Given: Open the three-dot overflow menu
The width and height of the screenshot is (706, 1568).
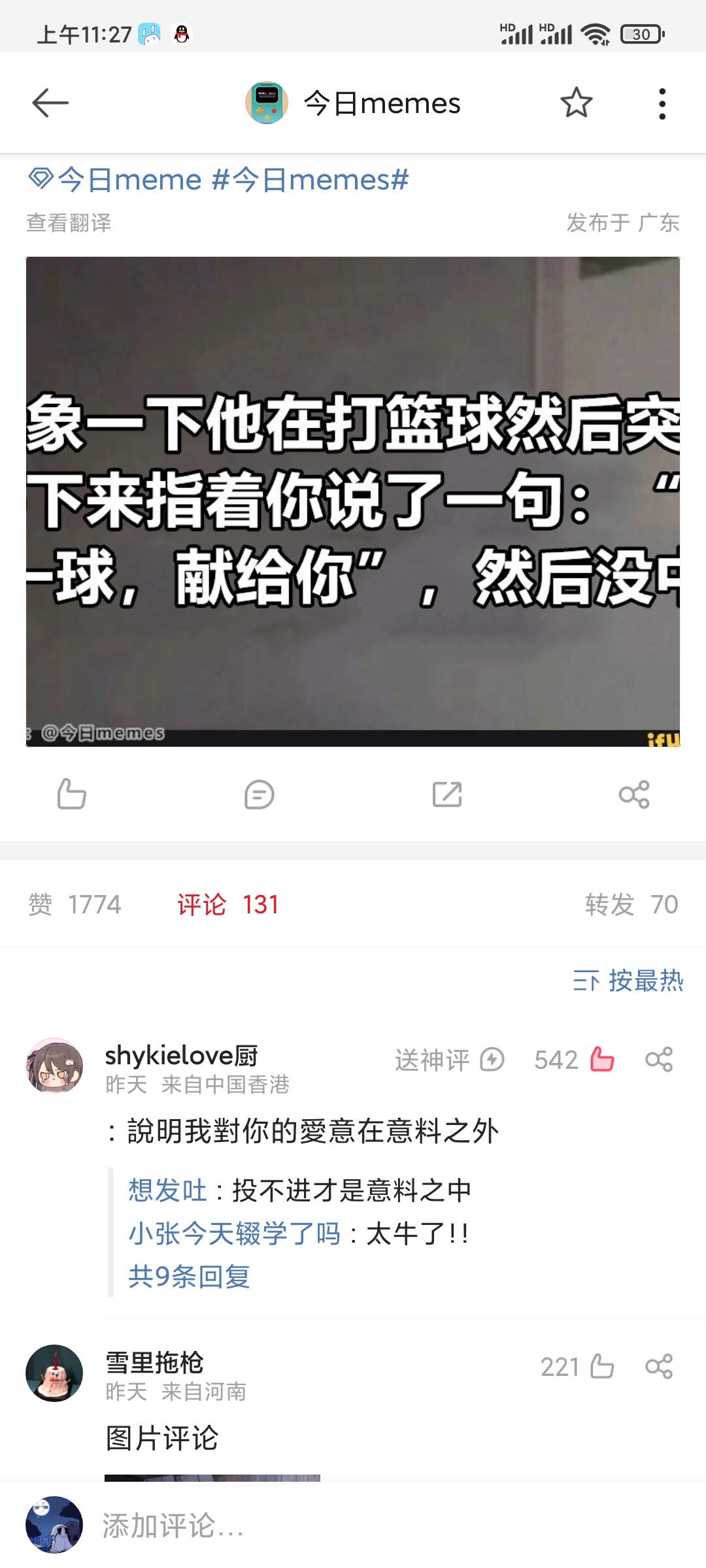Looking at the screenshot, I should point(662,104).
